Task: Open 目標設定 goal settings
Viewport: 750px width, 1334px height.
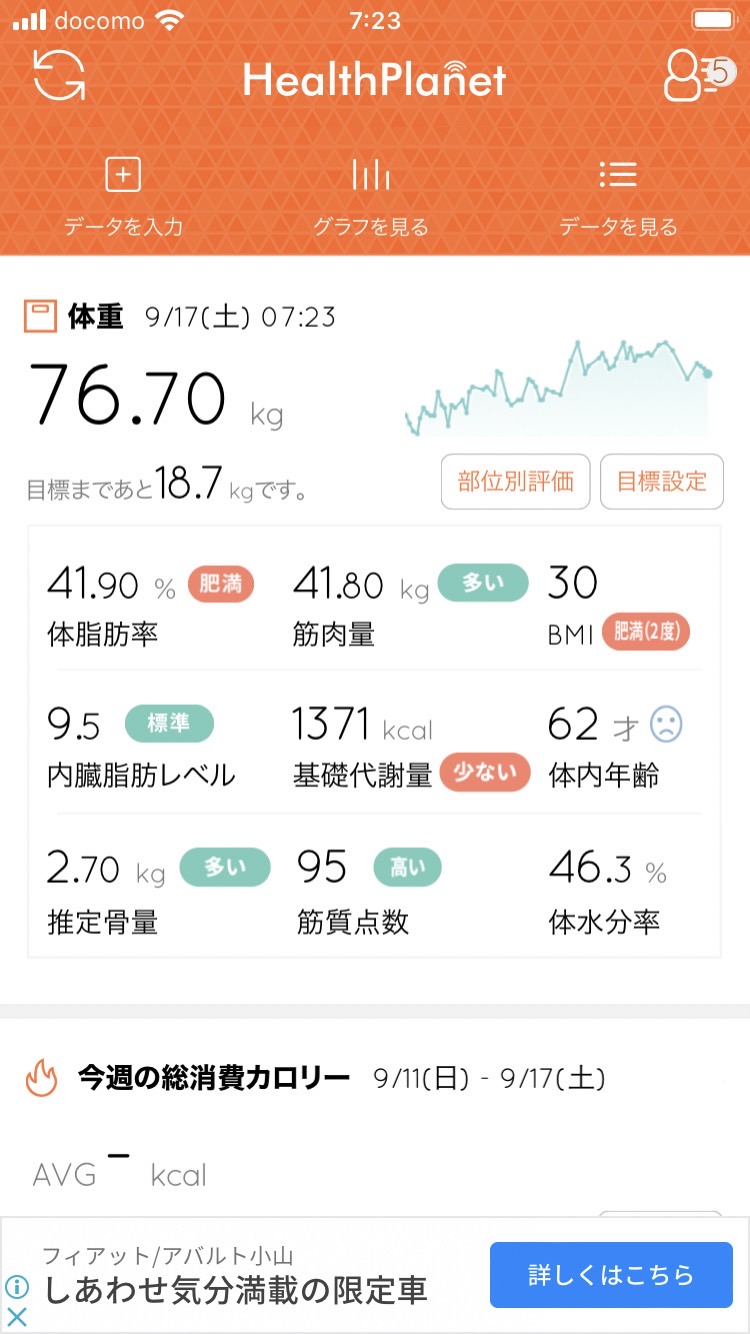Action: pos(661,482)
